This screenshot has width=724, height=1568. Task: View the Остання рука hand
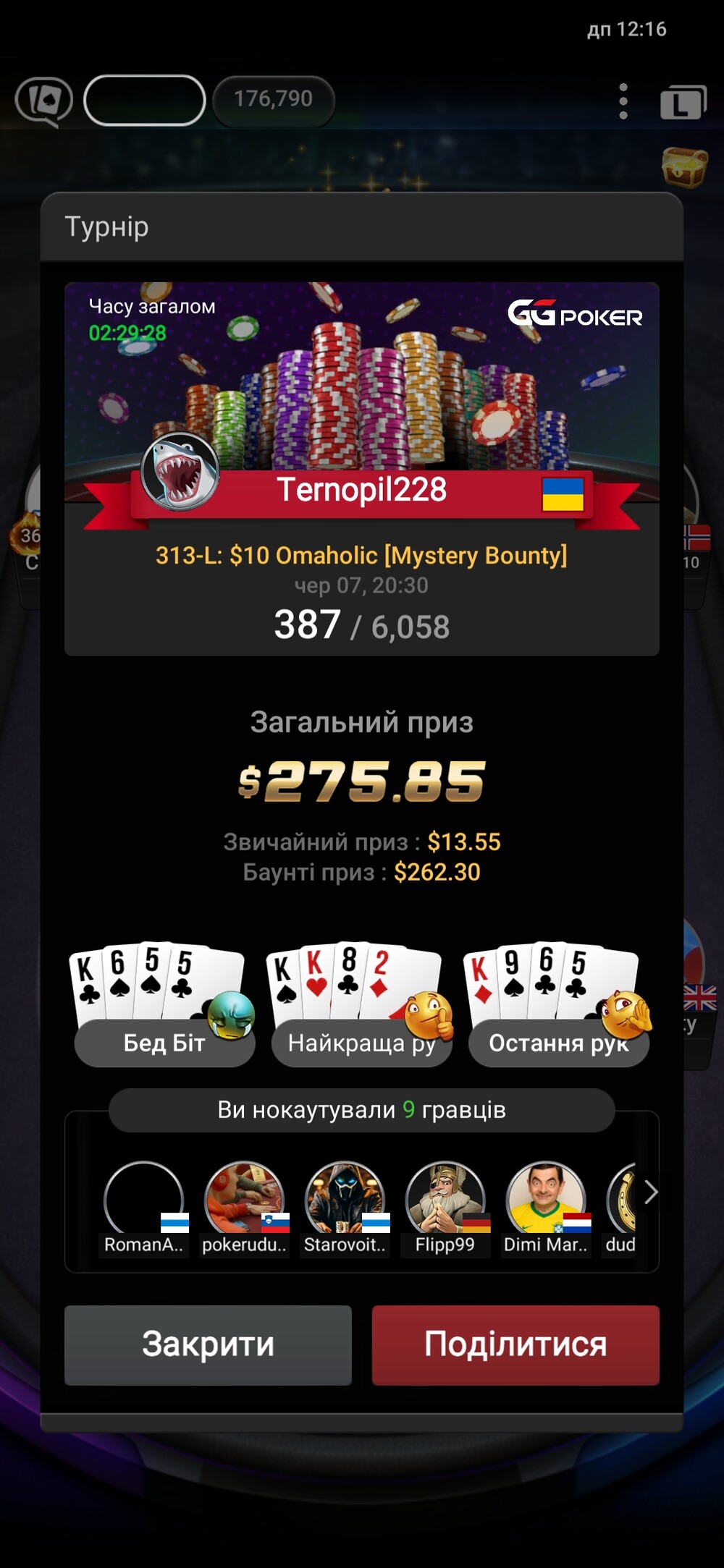point(558,1004)
